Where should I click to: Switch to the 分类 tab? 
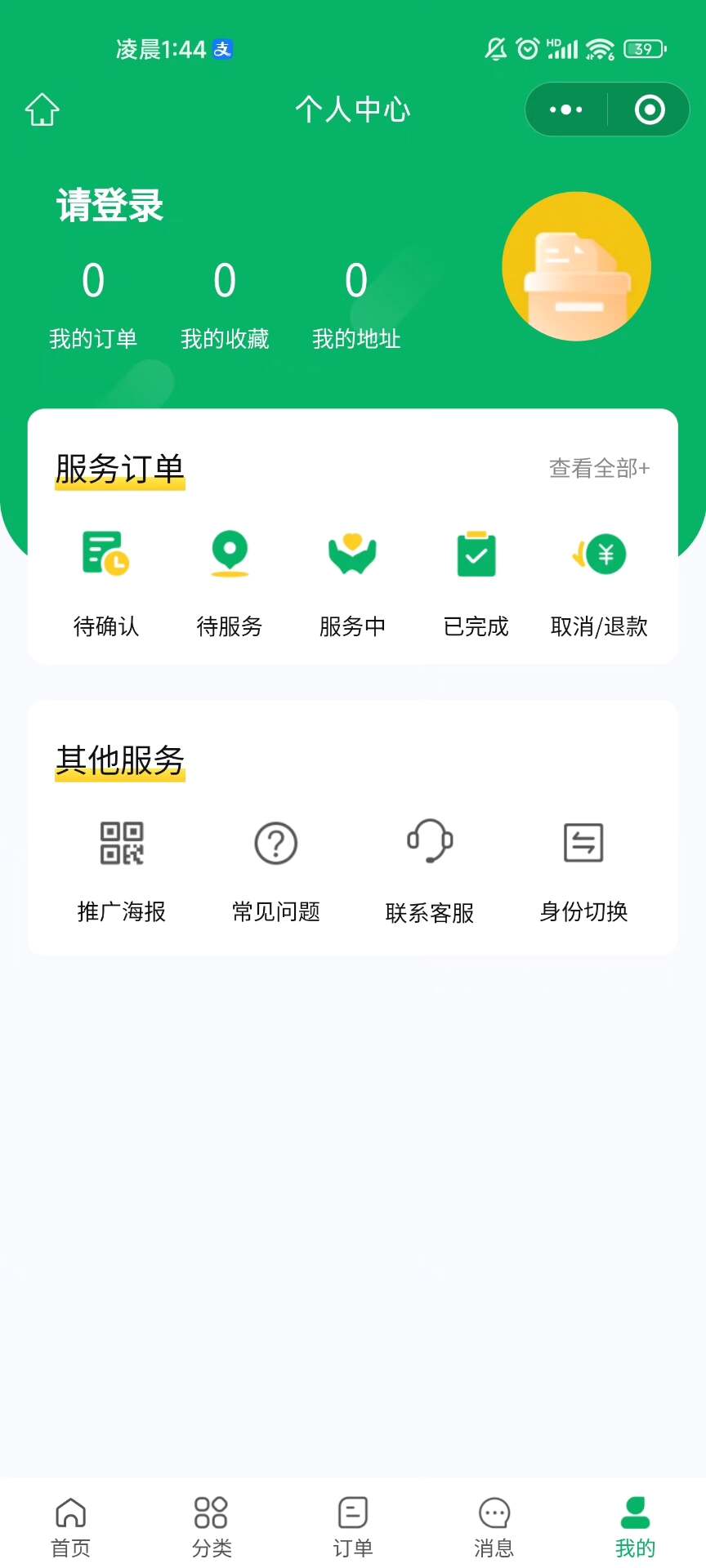click(212, 1526)
